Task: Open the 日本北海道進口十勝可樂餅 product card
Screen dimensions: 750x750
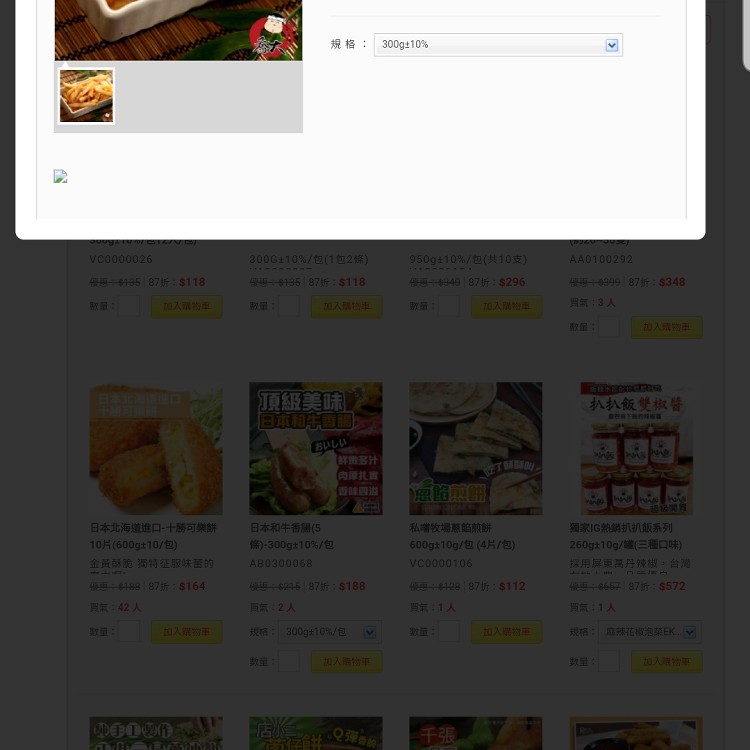Action: pyautogui.click(x=156, y=448)
